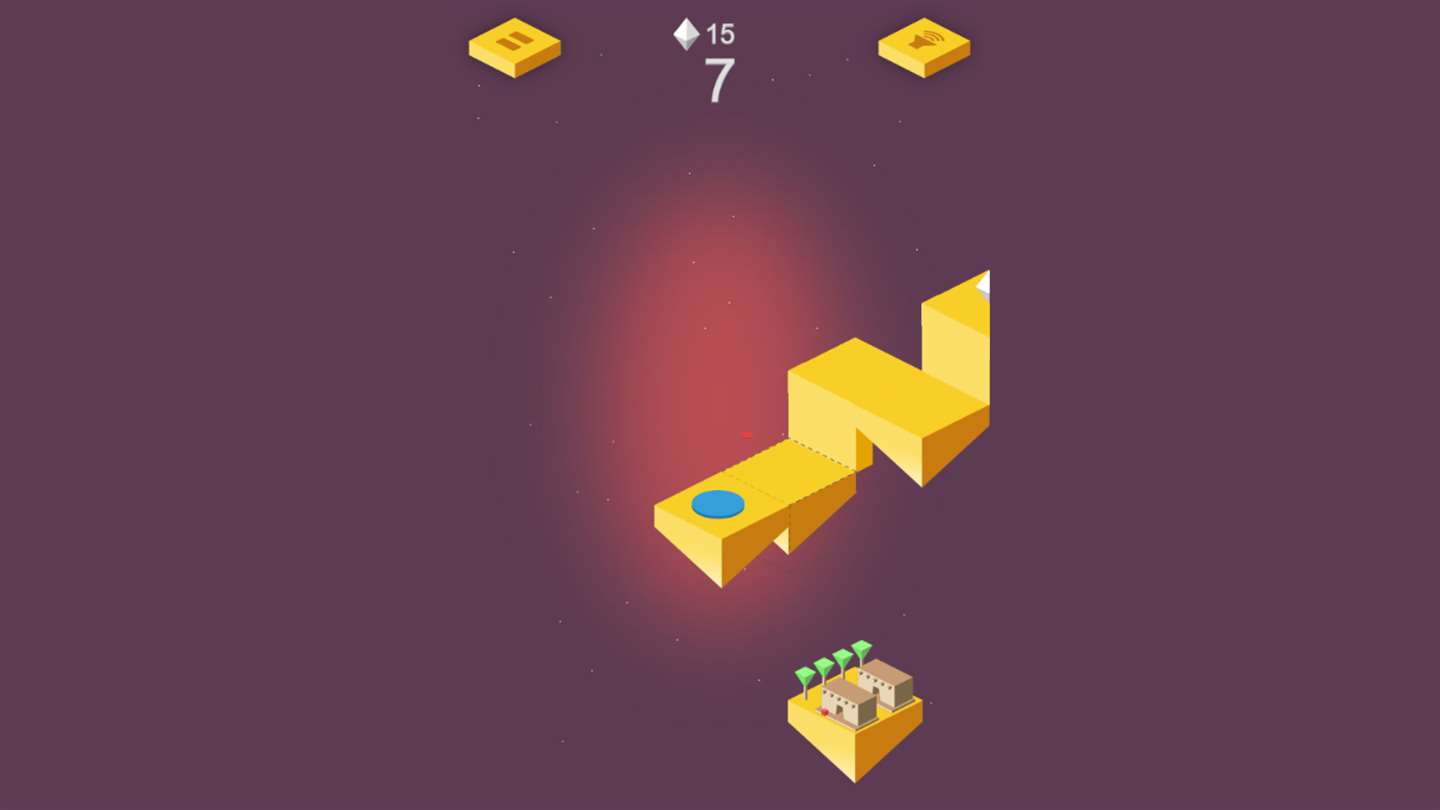Toggle the game sound
The image size is (1440, 810).
(x=924, y=42)
